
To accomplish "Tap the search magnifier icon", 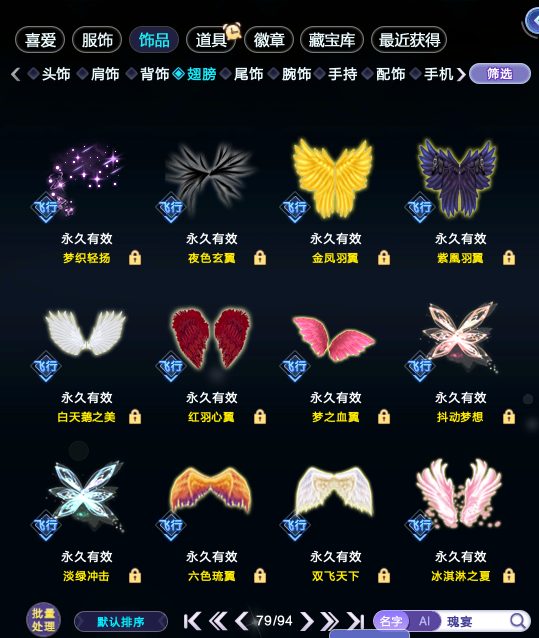I will click(517, 621).
